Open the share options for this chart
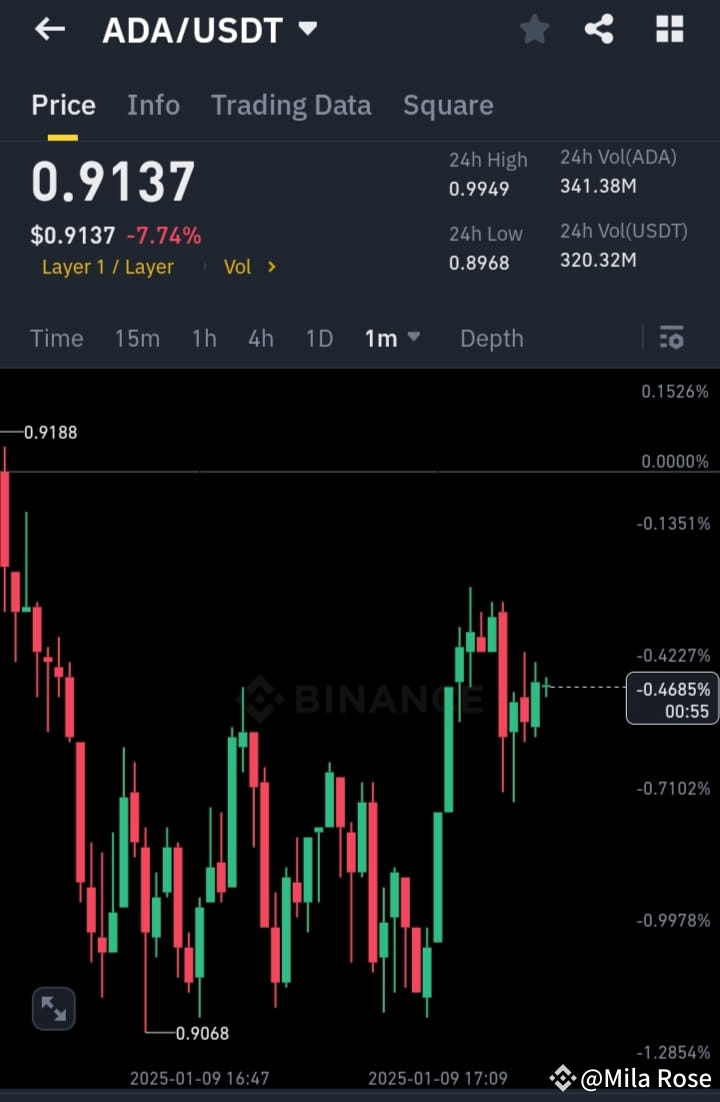720x1102 pixels. pyautogui.click(x=600, y=29)
